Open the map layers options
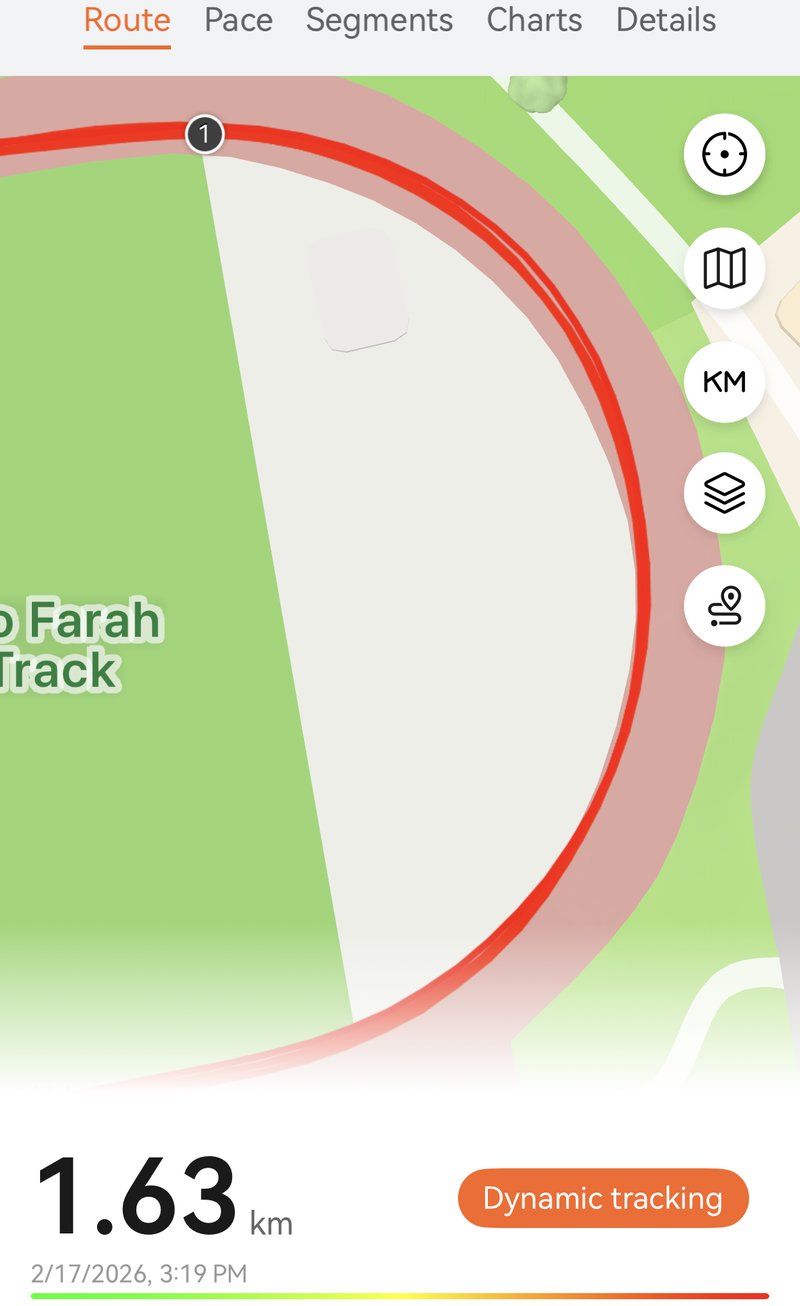This screenshot has height=1306, width=800. (x=724, y=493)
